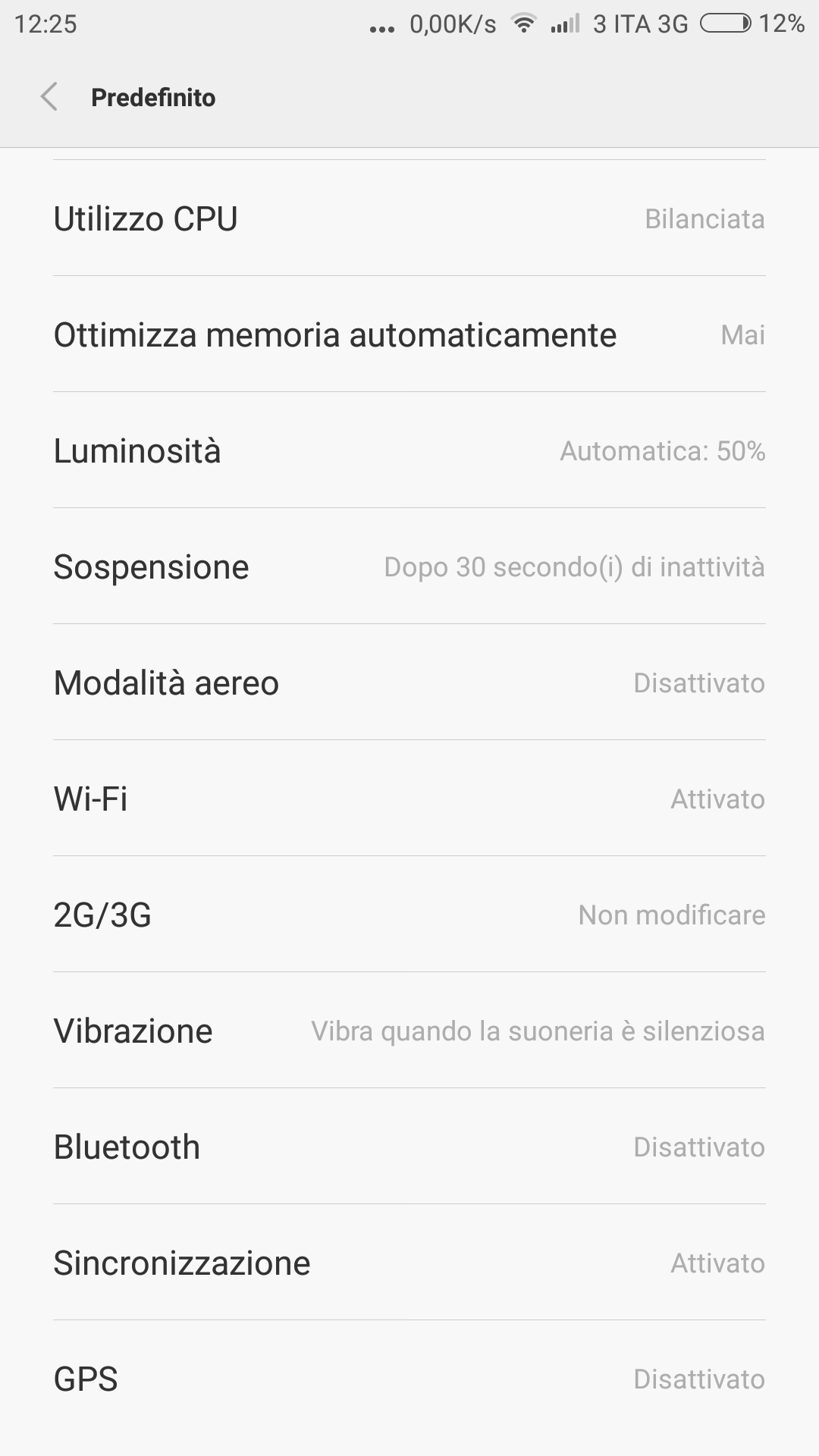This screenshot has height=1456, width=819.
Task: Open Ottimizza memoria automaticamente option
Action: (x=409, y=334)
